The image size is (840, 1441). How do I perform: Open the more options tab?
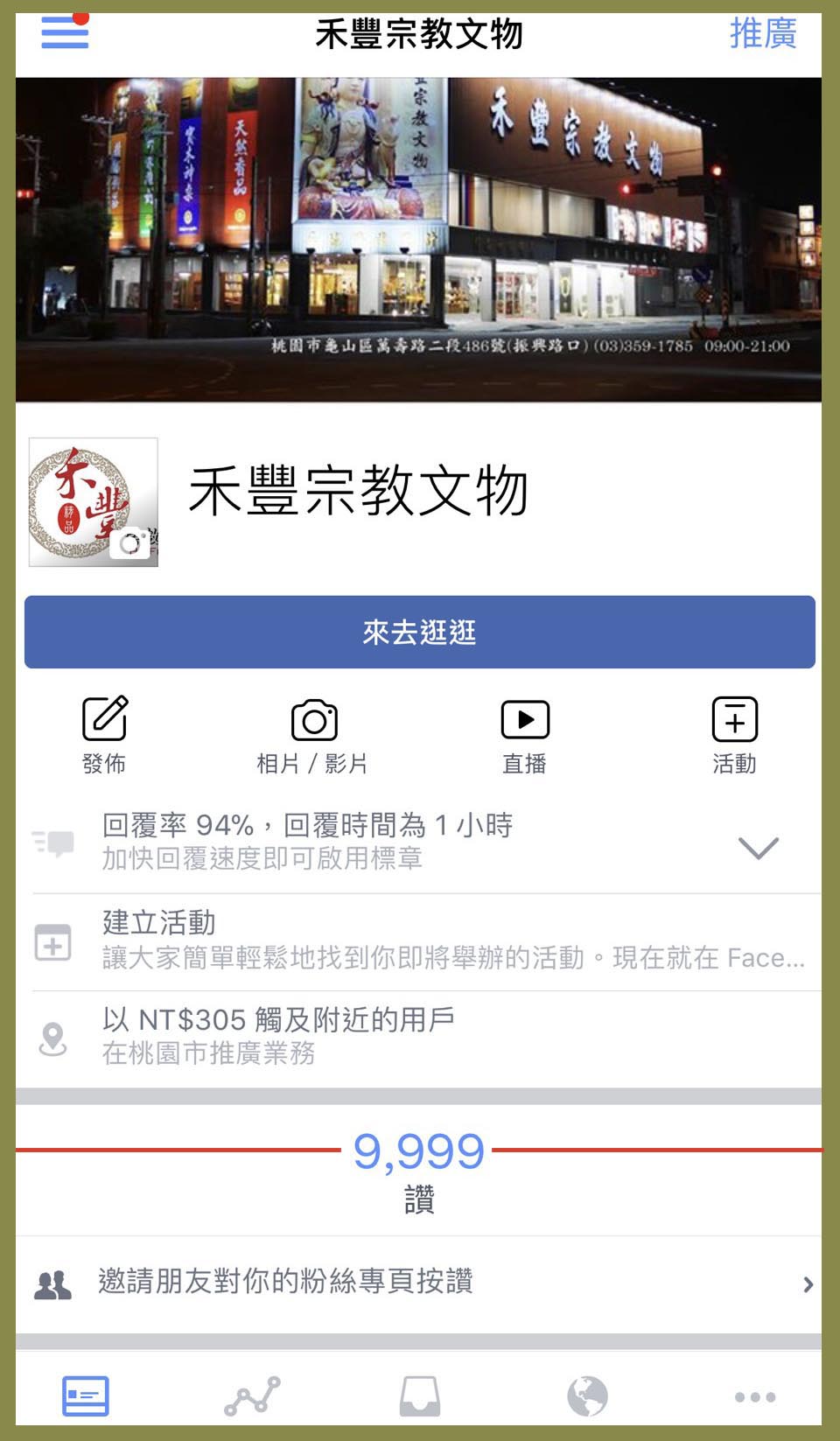(x=754, y=1396)
